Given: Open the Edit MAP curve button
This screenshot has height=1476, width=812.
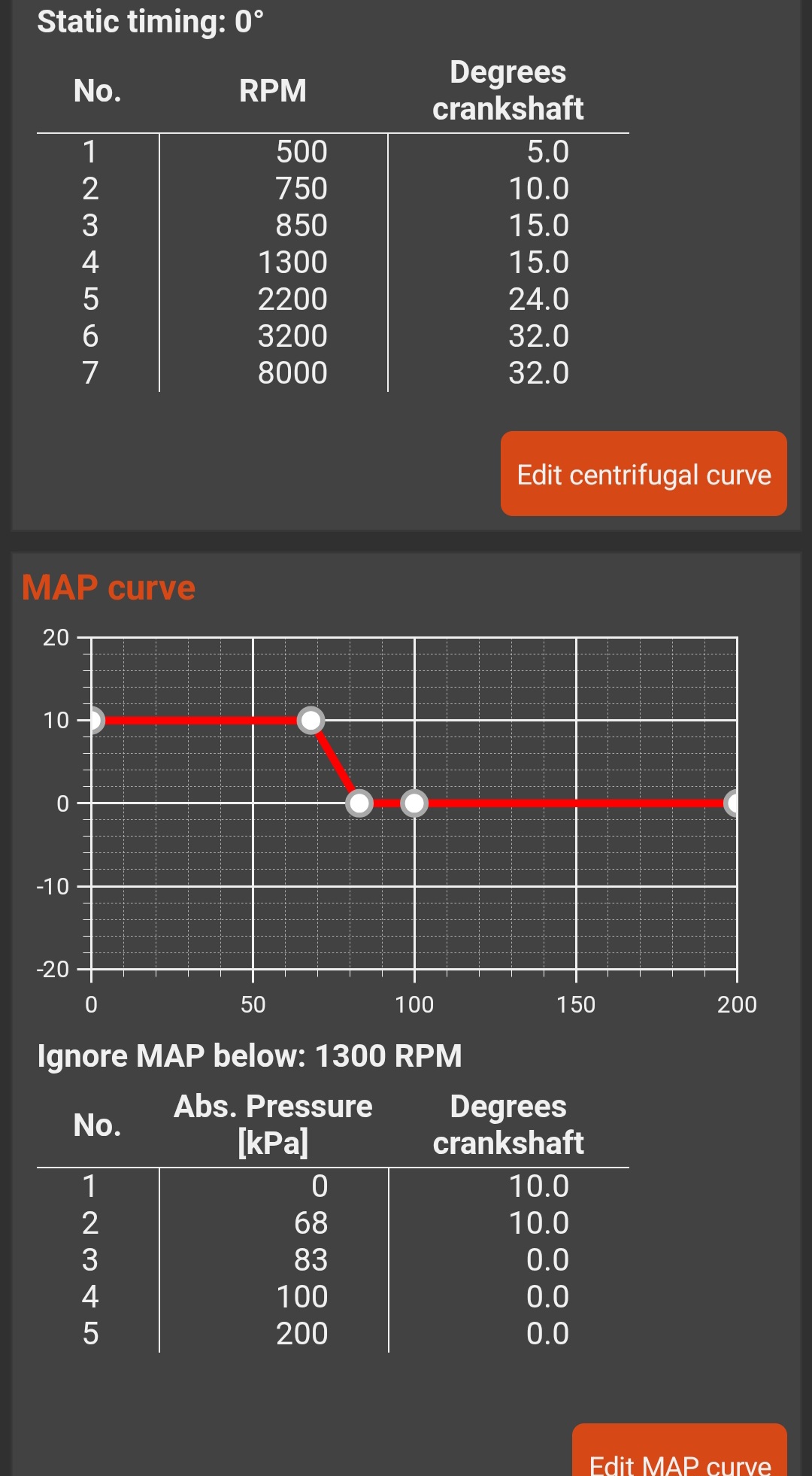Looking at the screenshot, I should point(680,1453).
